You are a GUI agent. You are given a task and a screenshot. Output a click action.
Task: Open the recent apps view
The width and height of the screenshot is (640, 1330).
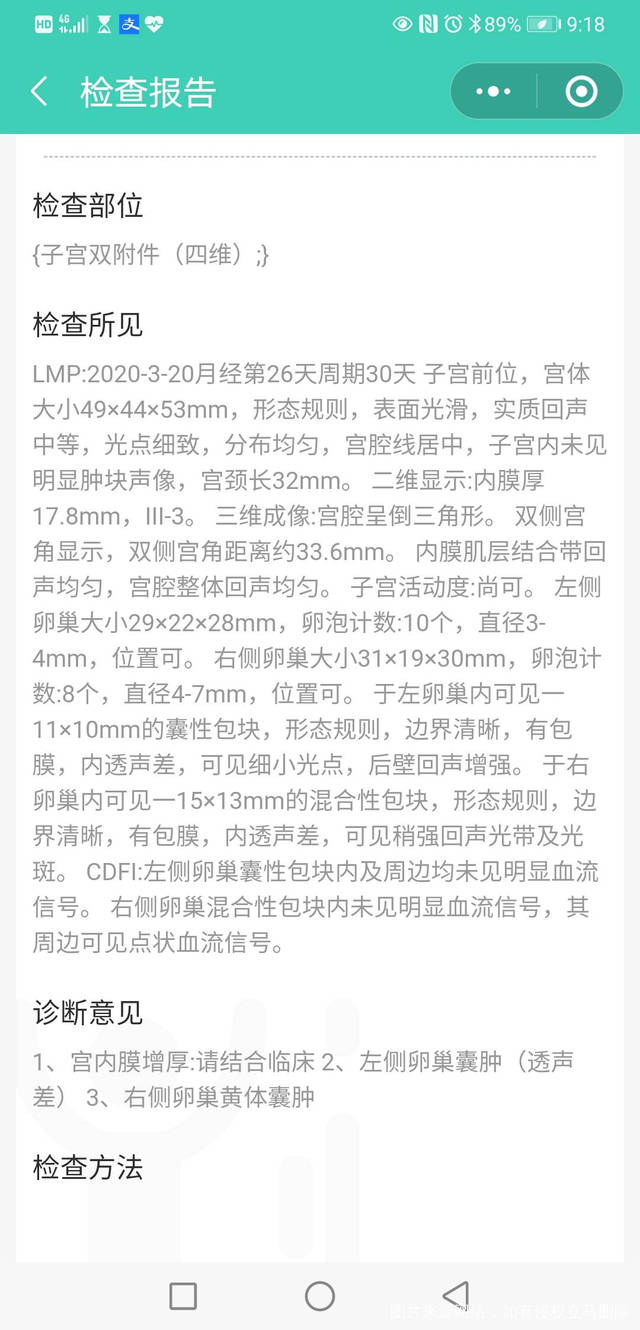pyautogui.click(x=183, y=1296)
